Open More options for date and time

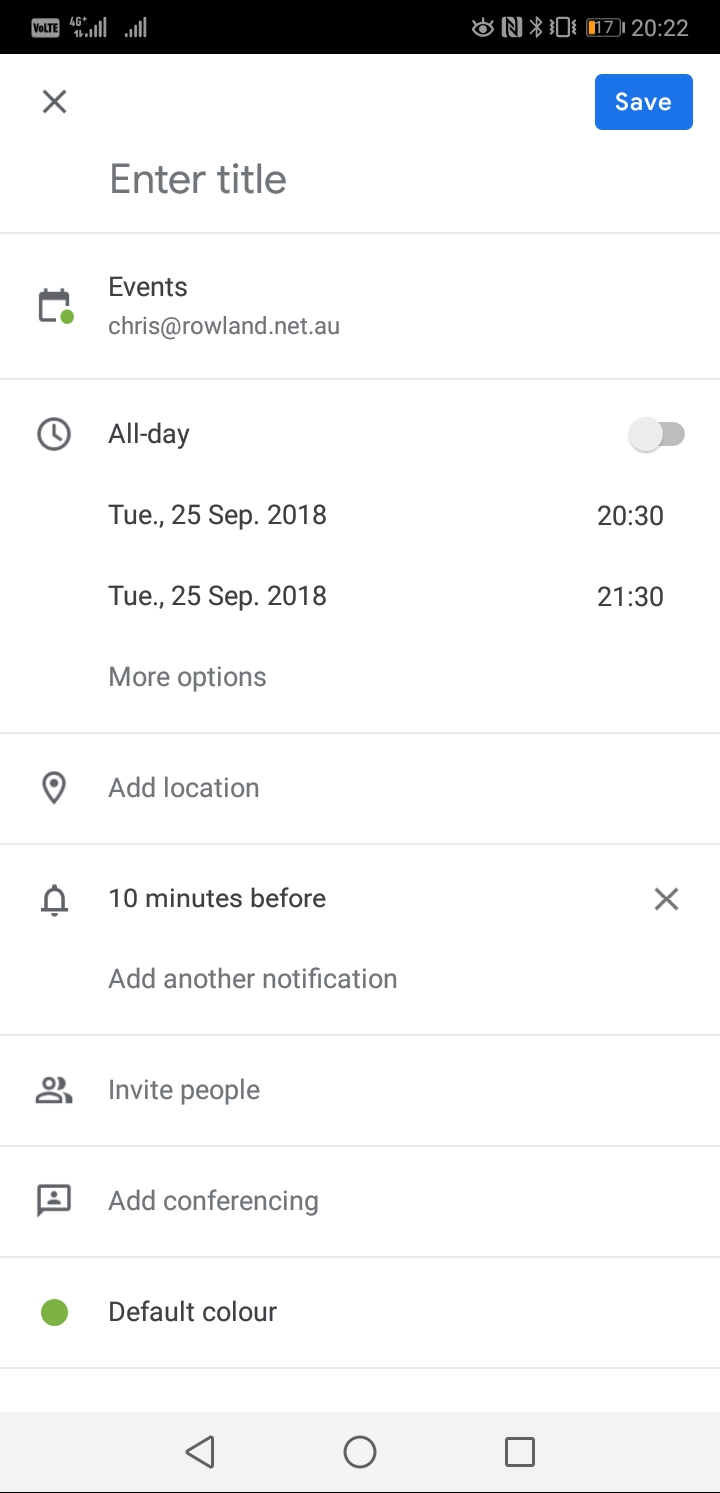(x=187, y=677)
